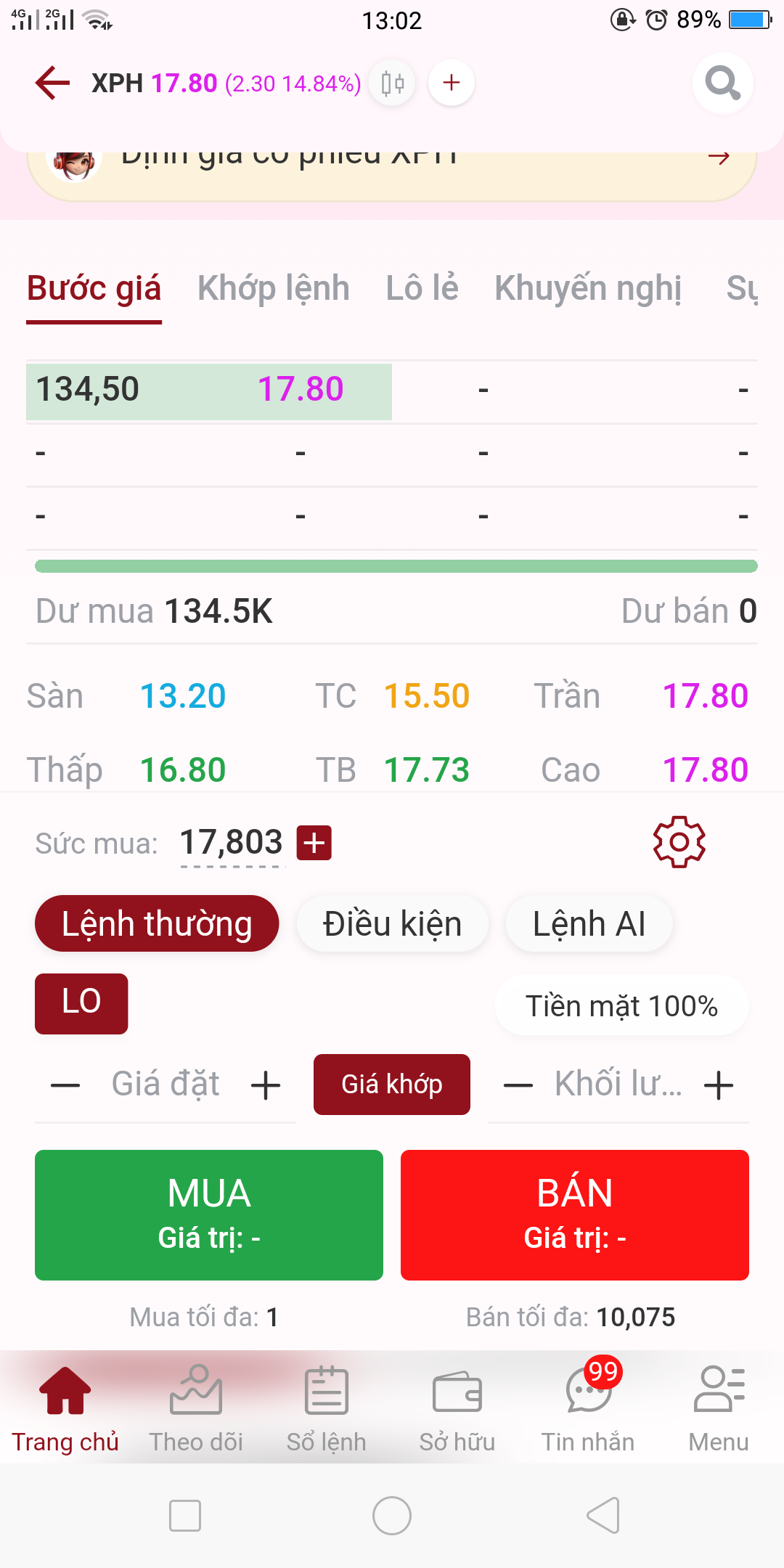Viewport: 784px width, 1568px height.
Task: Place sell order with BÁN button
Action: pyautogui.click(x=575, y=1214)
